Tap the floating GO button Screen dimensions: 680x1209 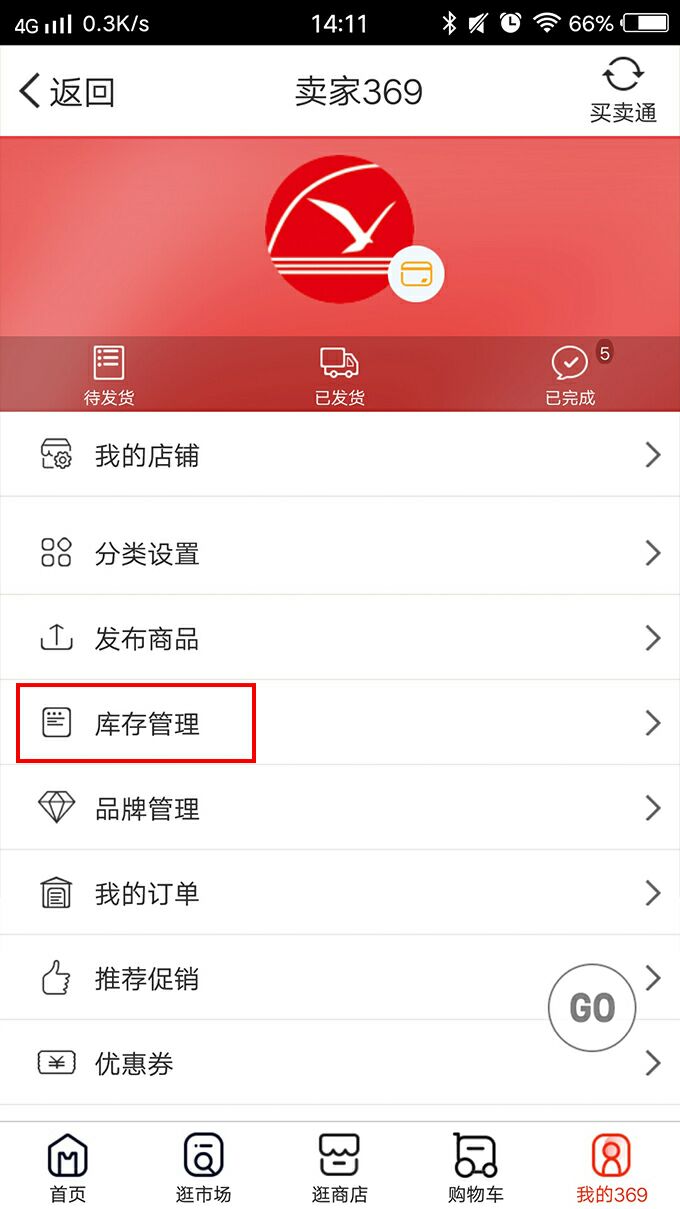pos(592,1008)
